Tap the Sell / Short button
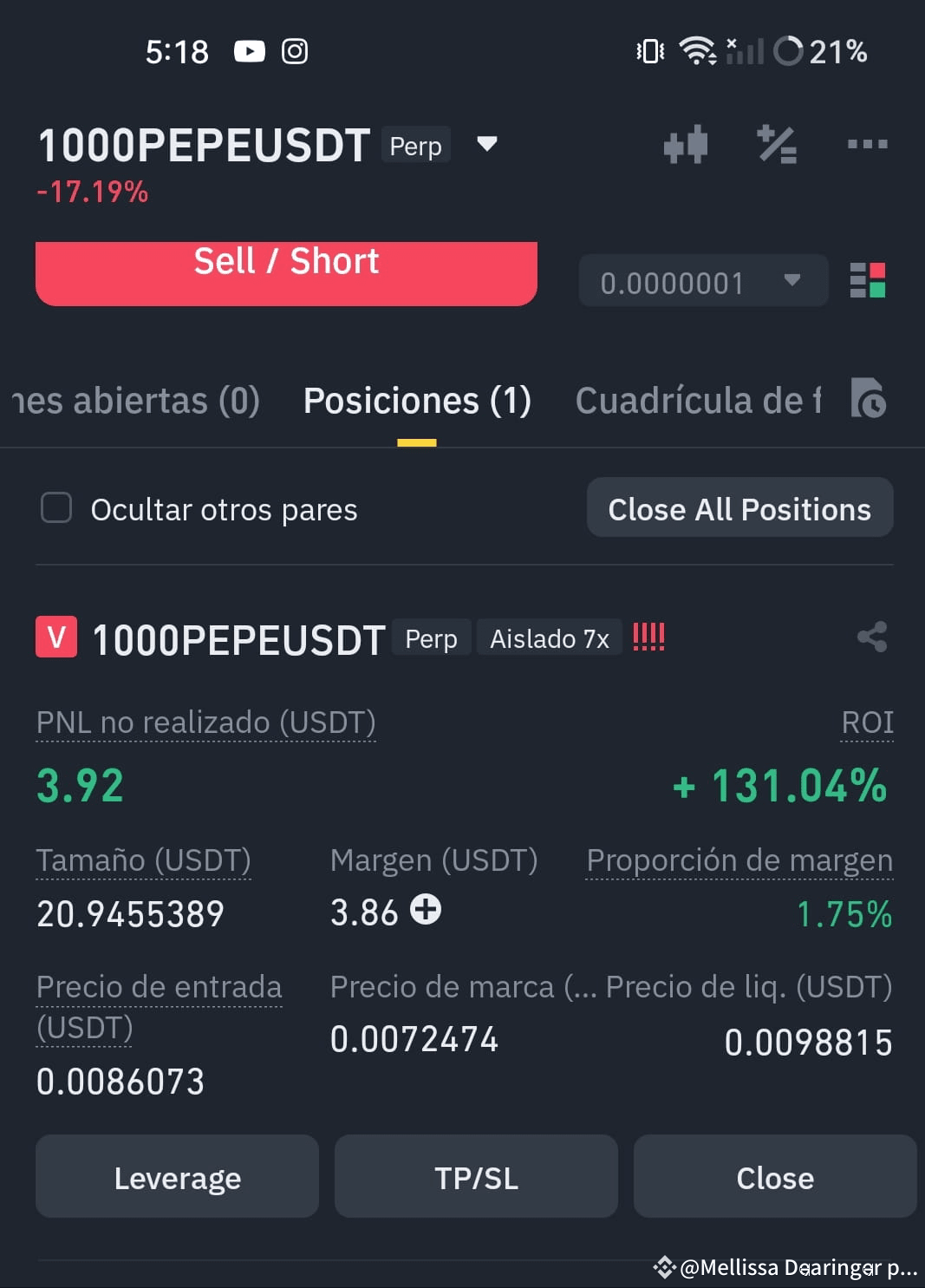 tap(286, 271)
